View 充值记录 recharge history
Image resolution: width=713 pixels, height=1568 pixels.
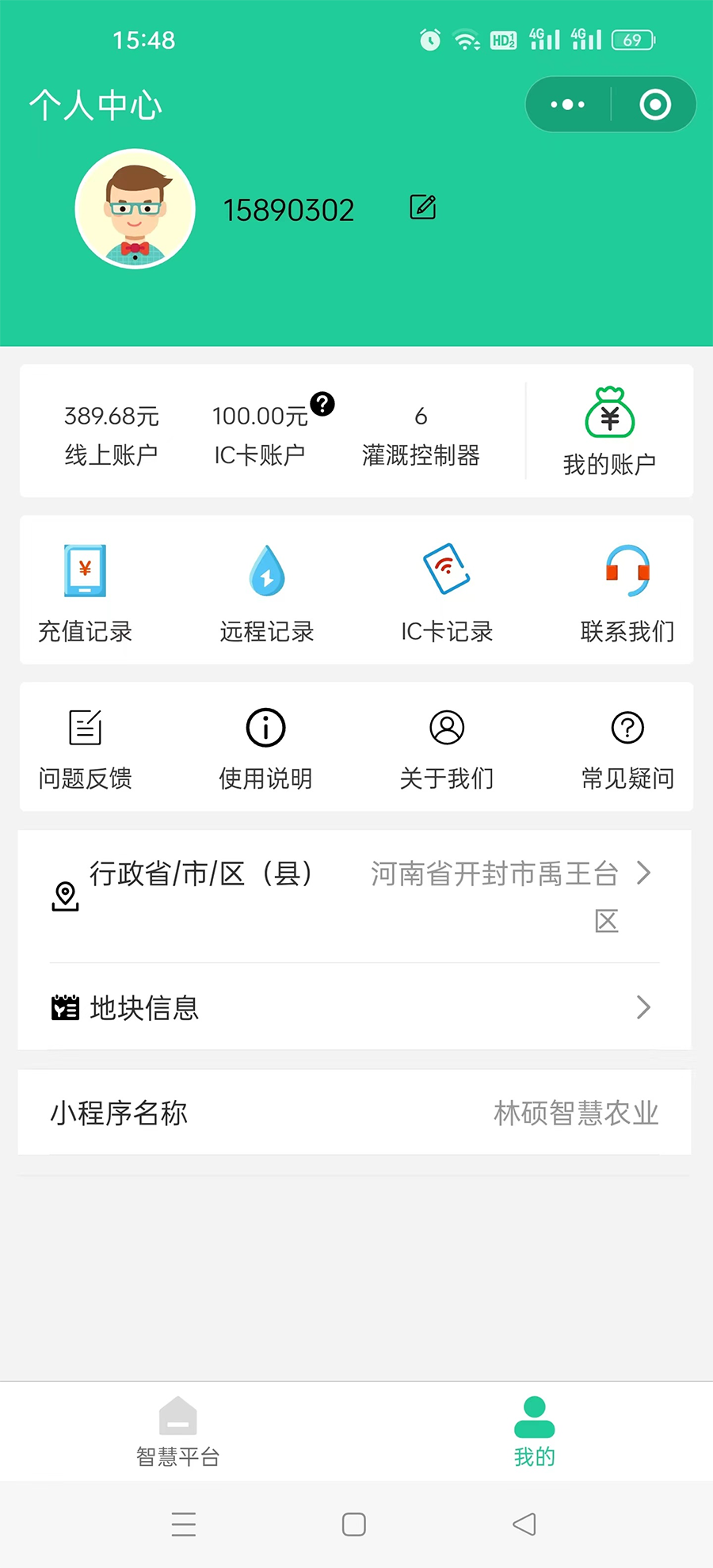85,591
